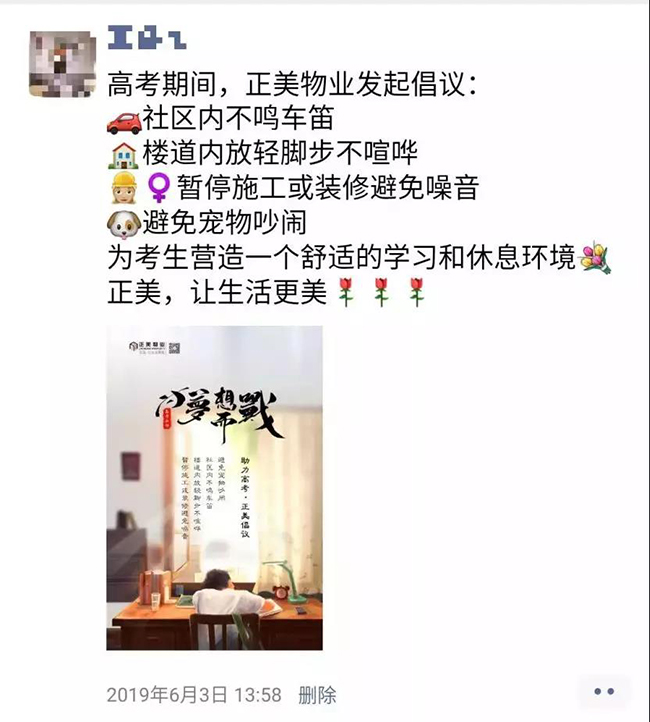Open the poster's blurred username
Image resolution: width=650 pixels, height=722 pixels.
tap(146, 41)
